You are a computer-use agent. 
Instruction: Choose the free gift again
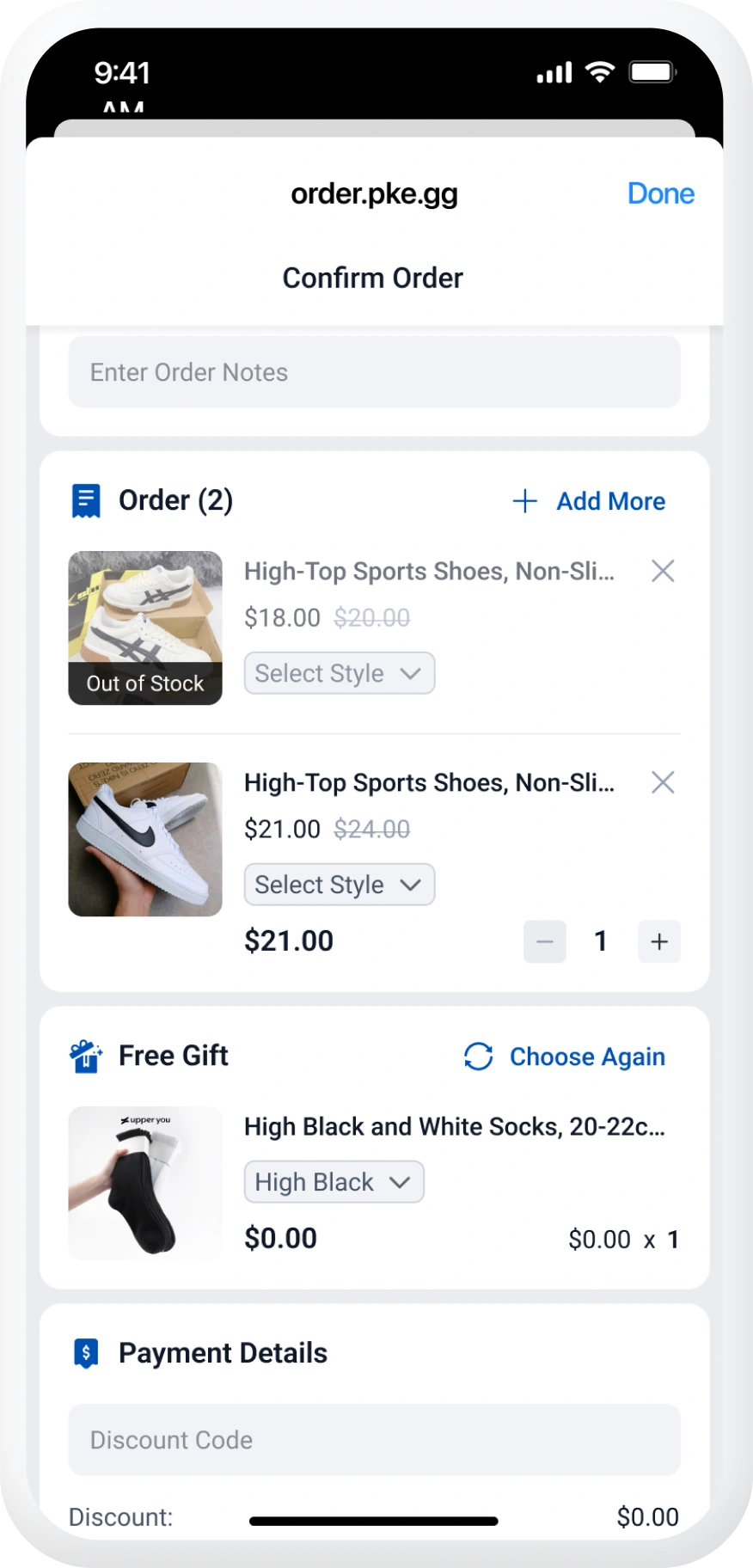pyautogui.click(x=565, y=1057)
